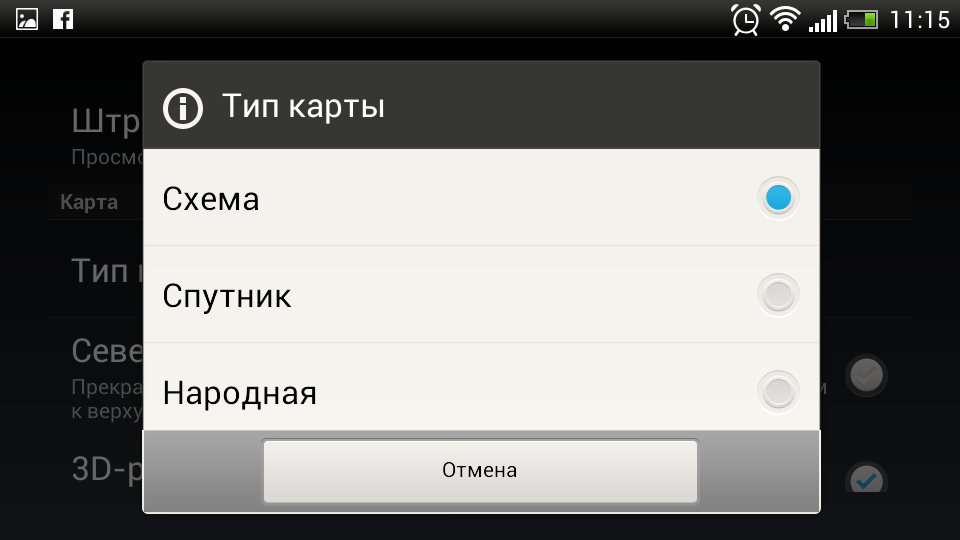Tap Отмена to dismiss the dialog

(x=480, y=470)
